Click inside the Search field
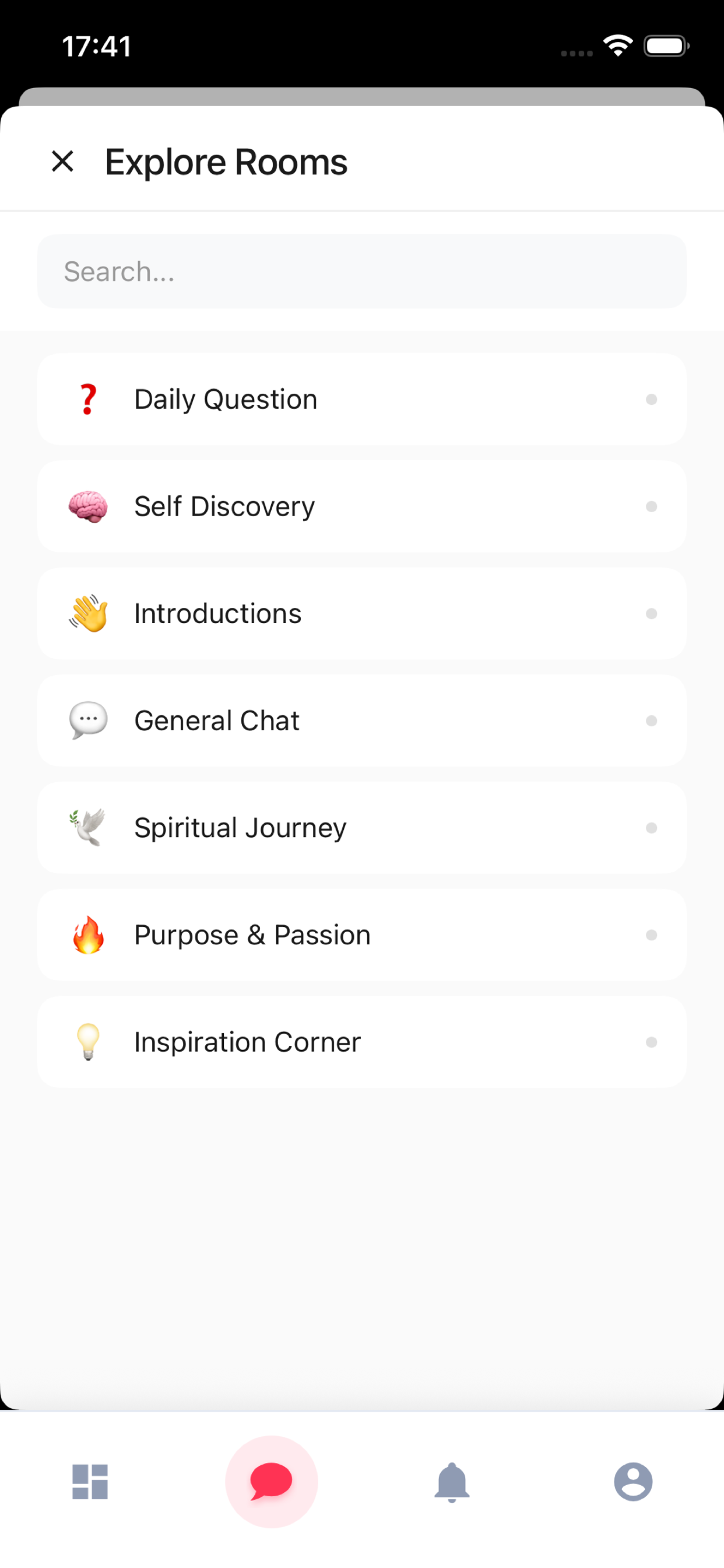Viewport: 724px width, 1568px height. click(362, 271)
